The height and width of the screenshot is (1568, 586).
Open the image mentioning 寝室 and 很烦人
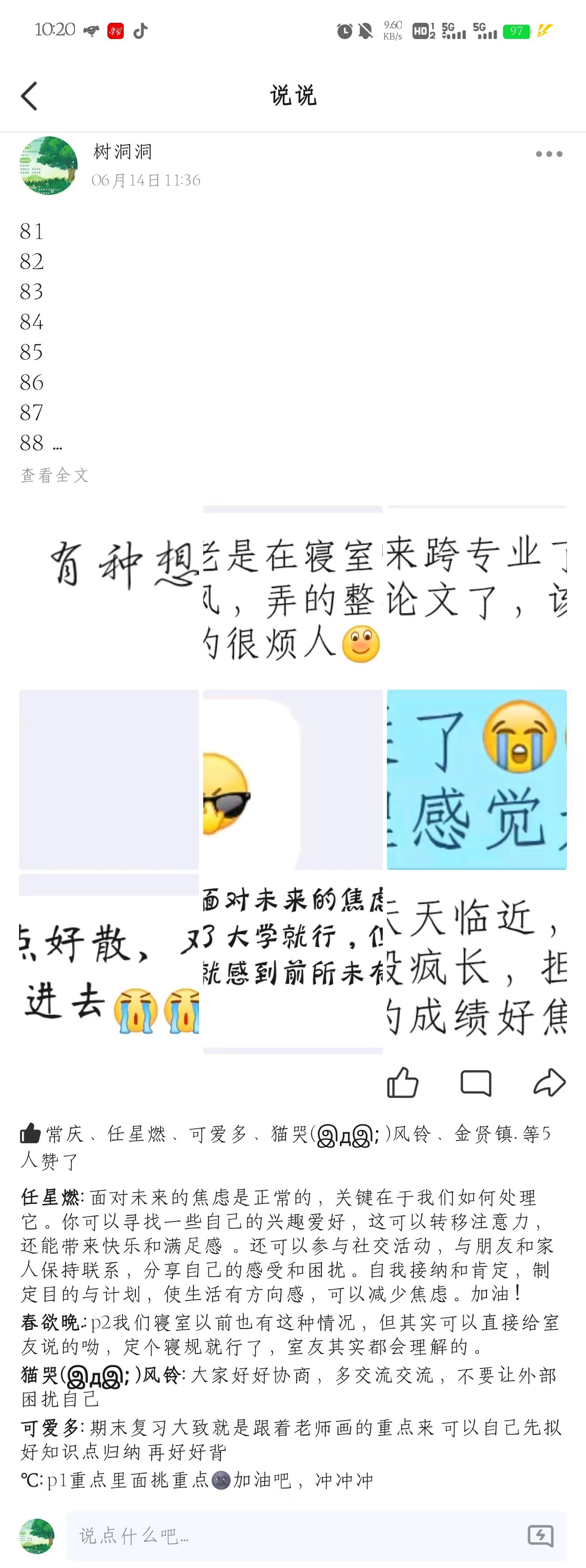click(x=293, y=595)
